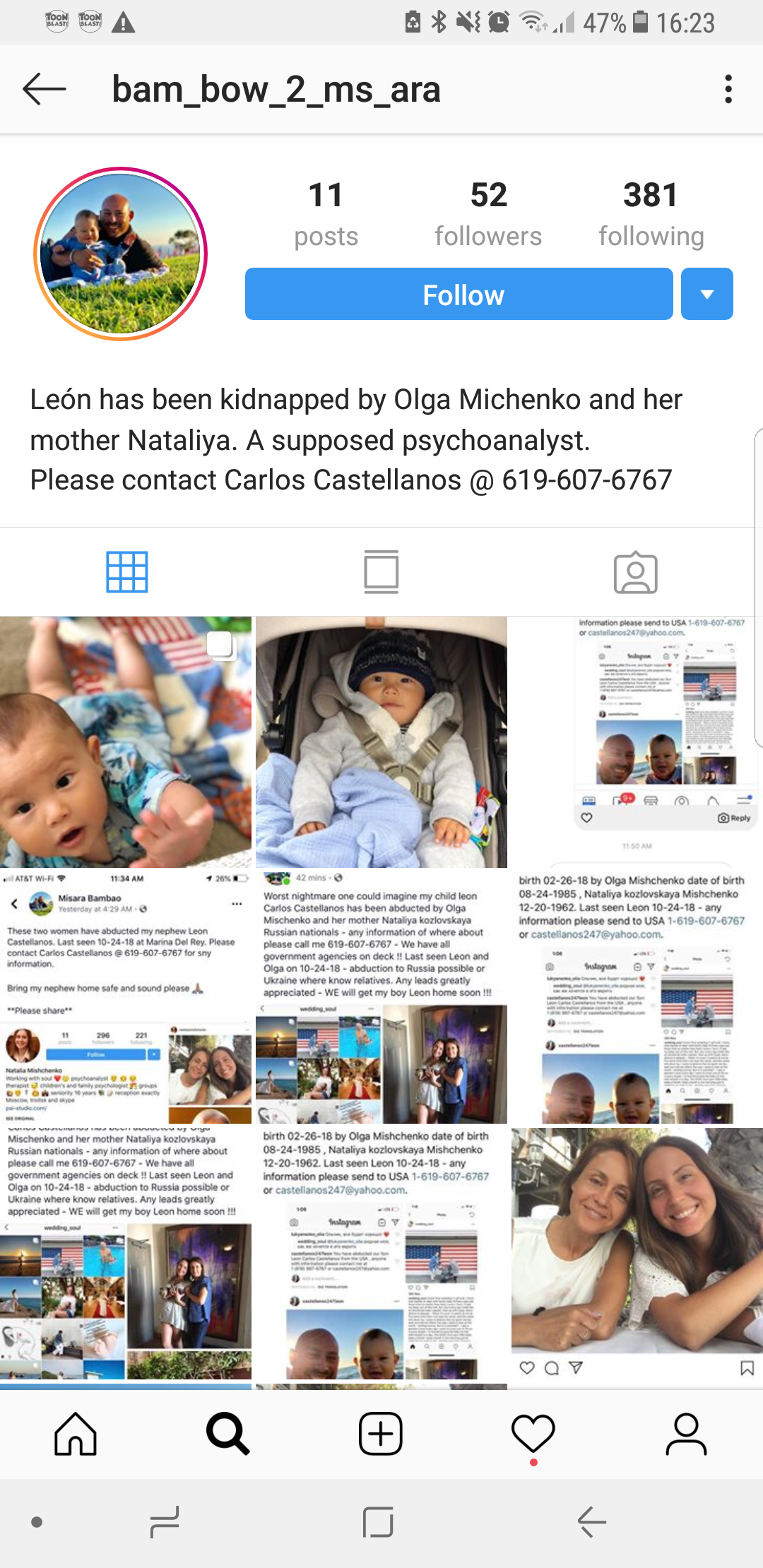This screenshot has height=1568, width=763.
Task: Open the three-dot overflow menu
Action: tap(728, 90)
